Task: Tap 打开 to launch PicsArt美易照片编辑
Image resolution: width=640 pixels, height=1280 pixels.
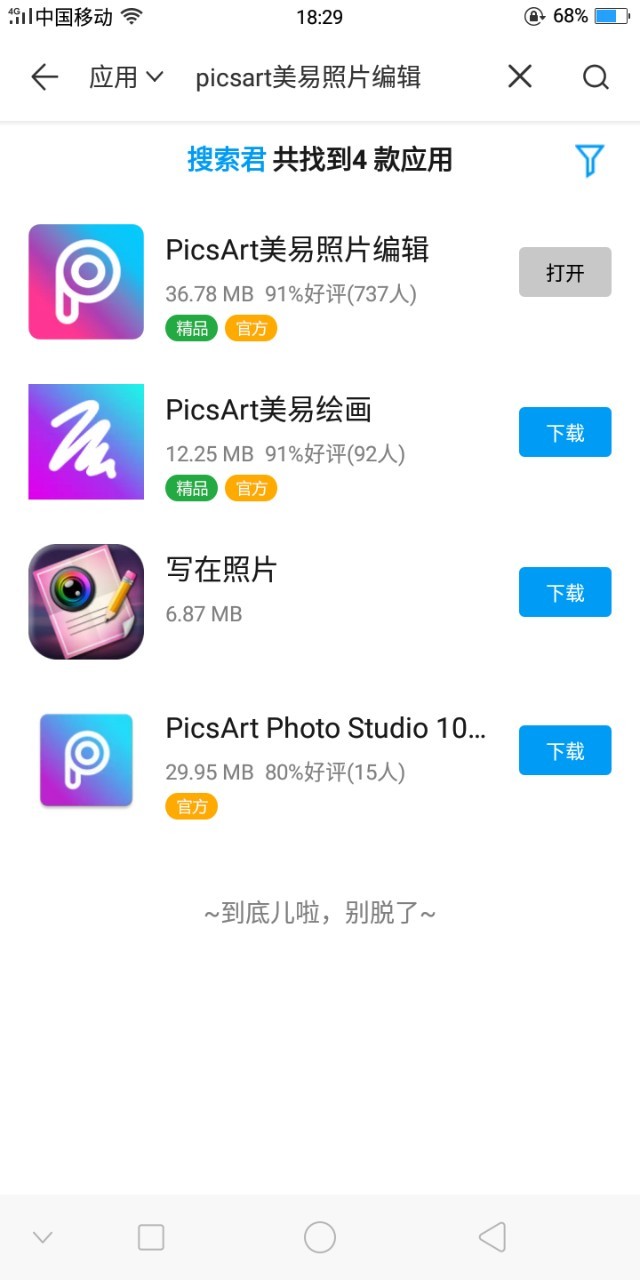Action: tap(565, 272)
